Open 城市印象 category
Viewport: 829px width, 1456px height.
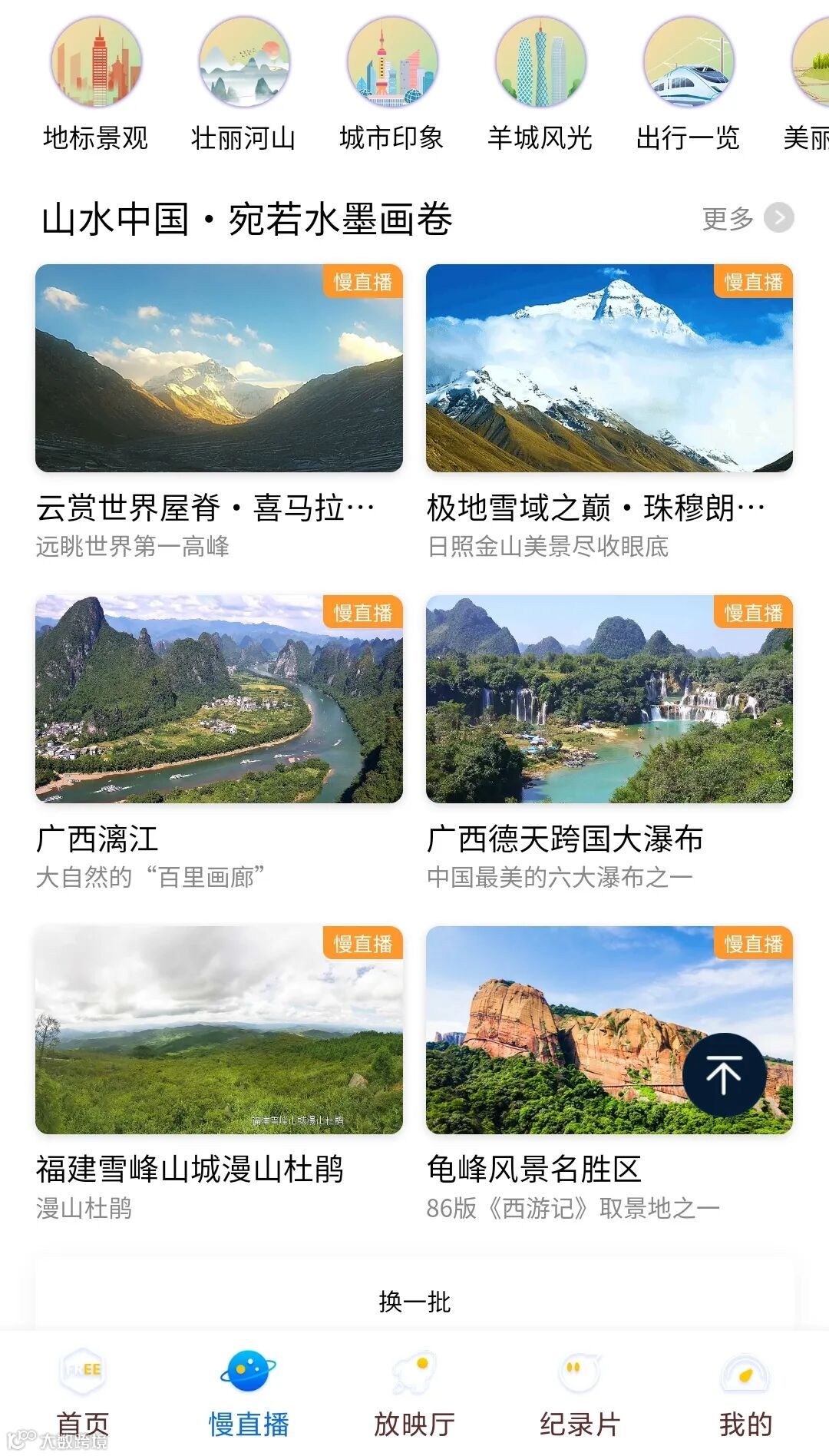click(391, 84)
